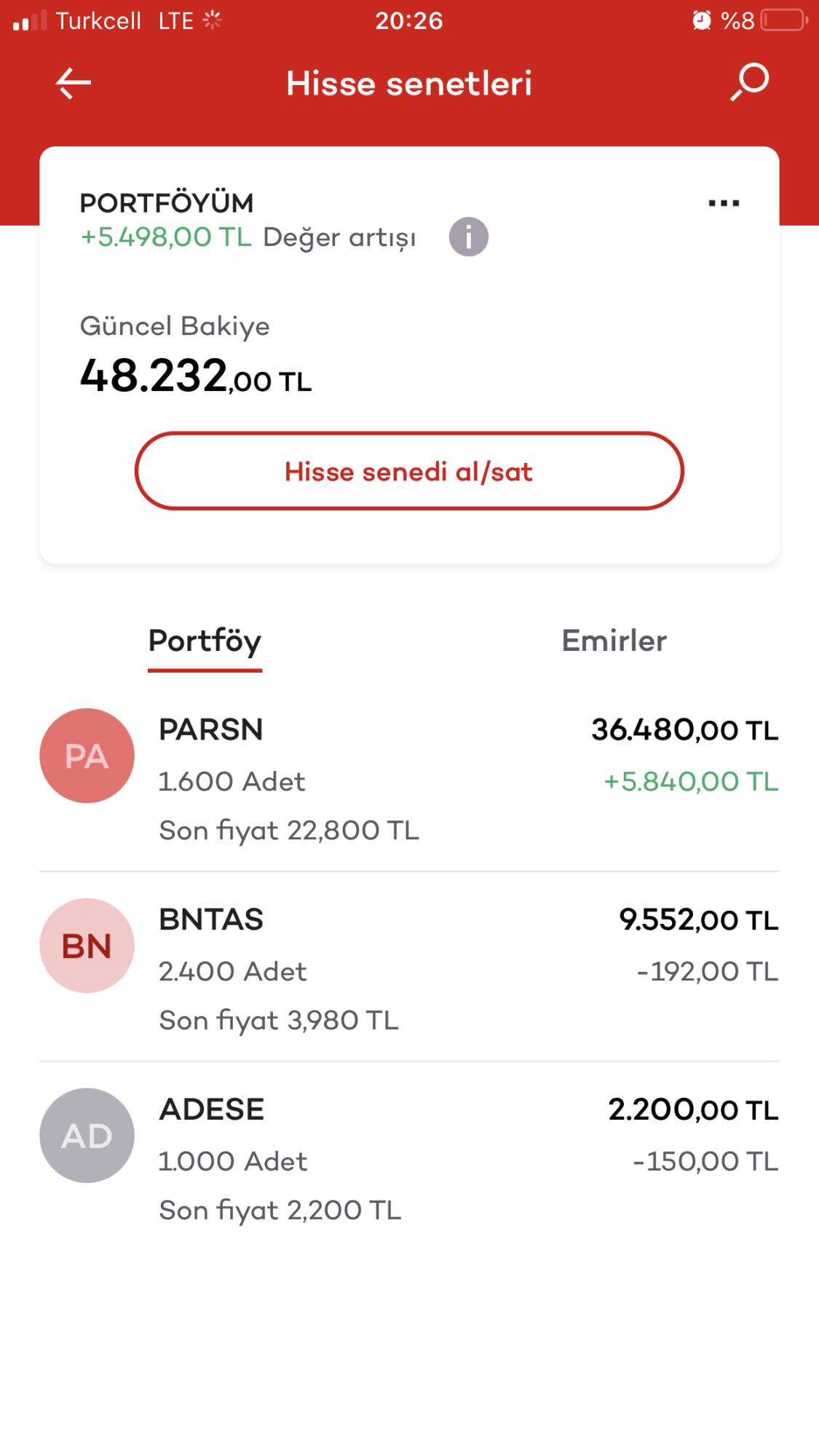
Task: Go back using the arrow icon
Action: [74, 83]
